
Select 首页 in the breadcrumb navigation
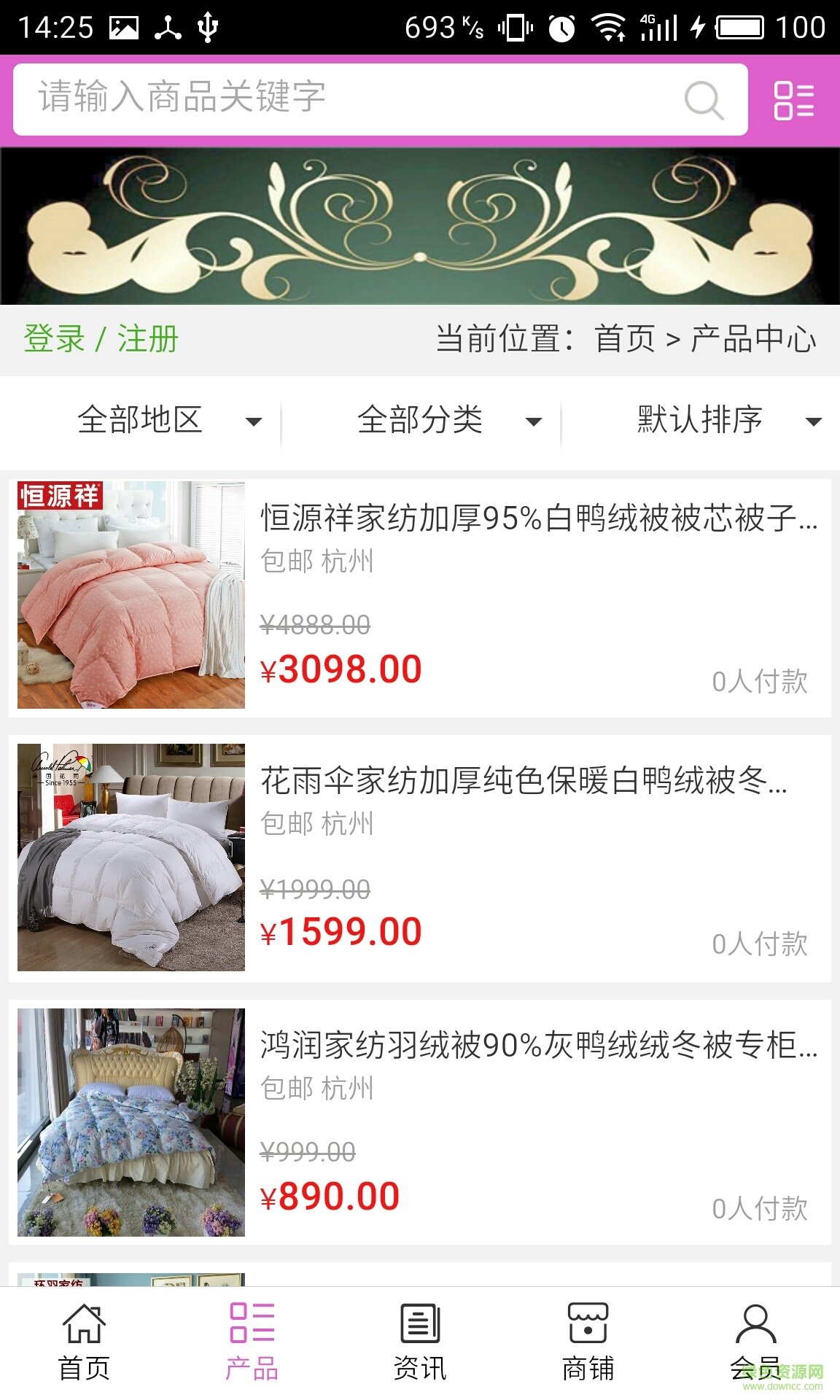[x=625, y=337]
